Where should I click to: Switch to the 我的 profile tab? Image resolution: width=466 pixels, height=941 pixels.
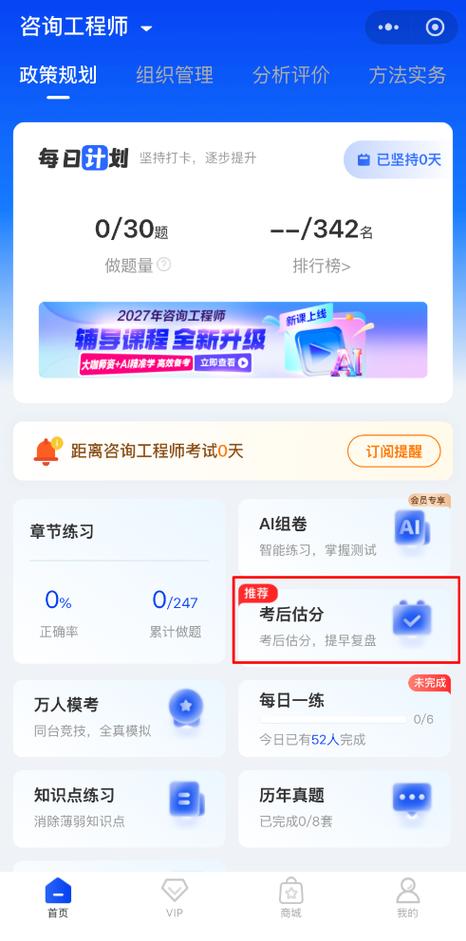coord(407,898)
